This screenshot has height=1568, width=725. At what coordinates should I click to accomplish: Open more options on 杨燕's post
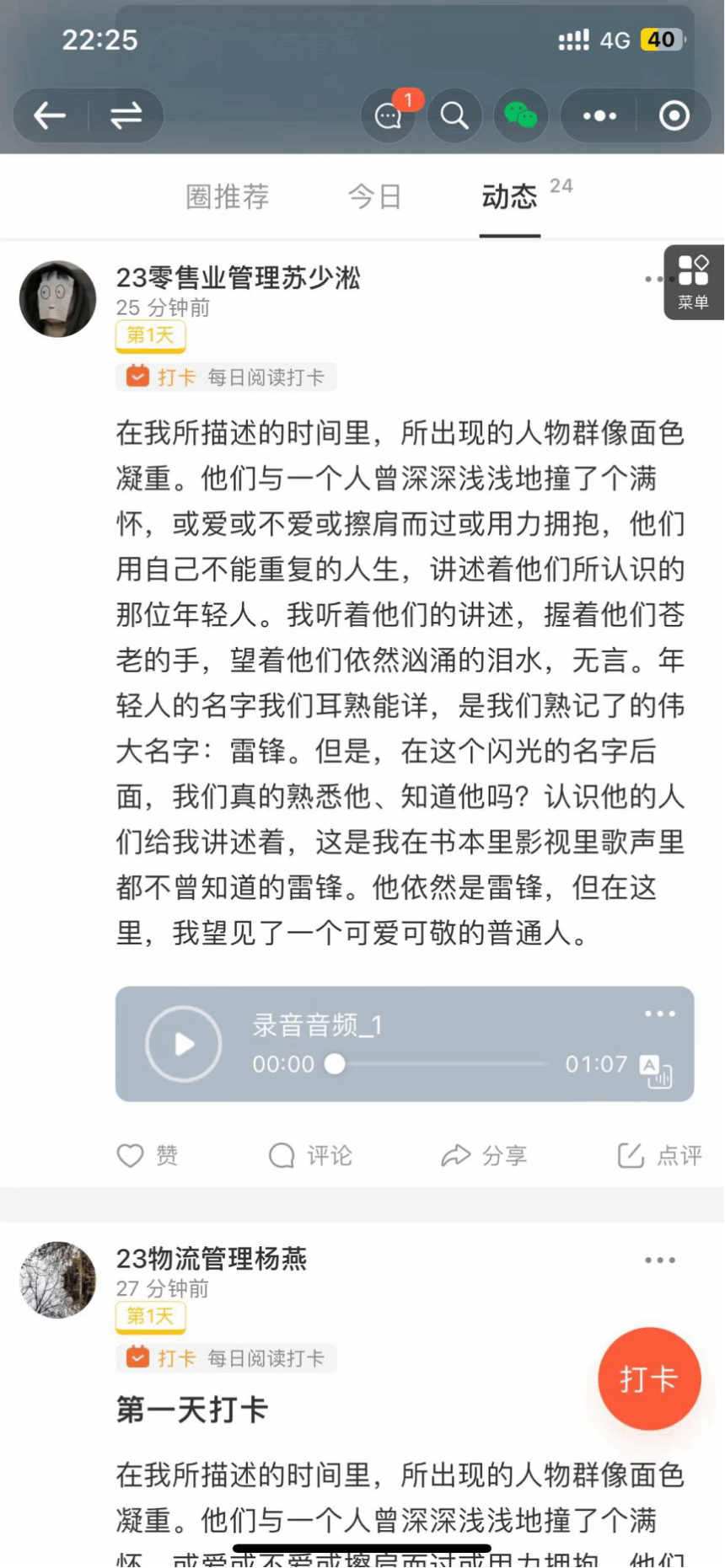tap(659, 1260)
